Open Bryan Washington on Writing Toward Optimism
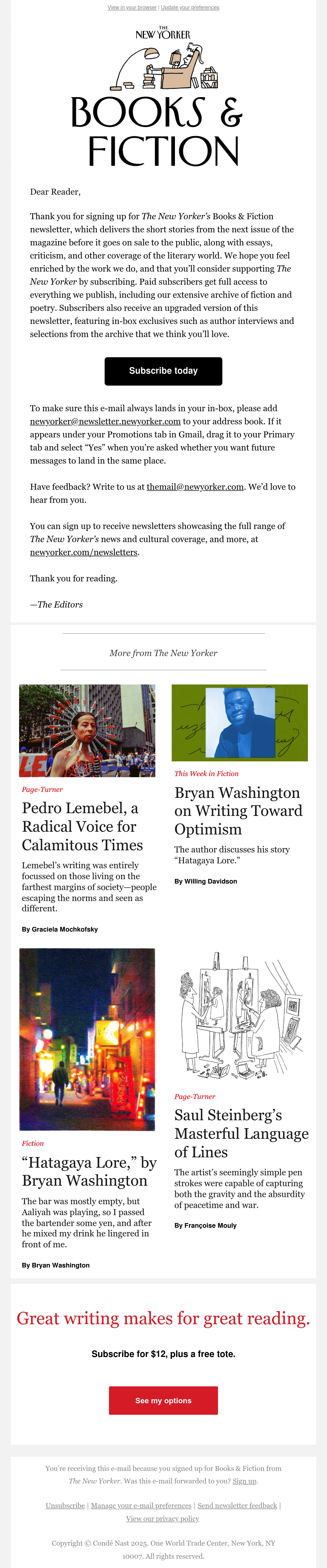This screenshot has width=327, height=1568. pyautogui.click(x=238, y=811)
